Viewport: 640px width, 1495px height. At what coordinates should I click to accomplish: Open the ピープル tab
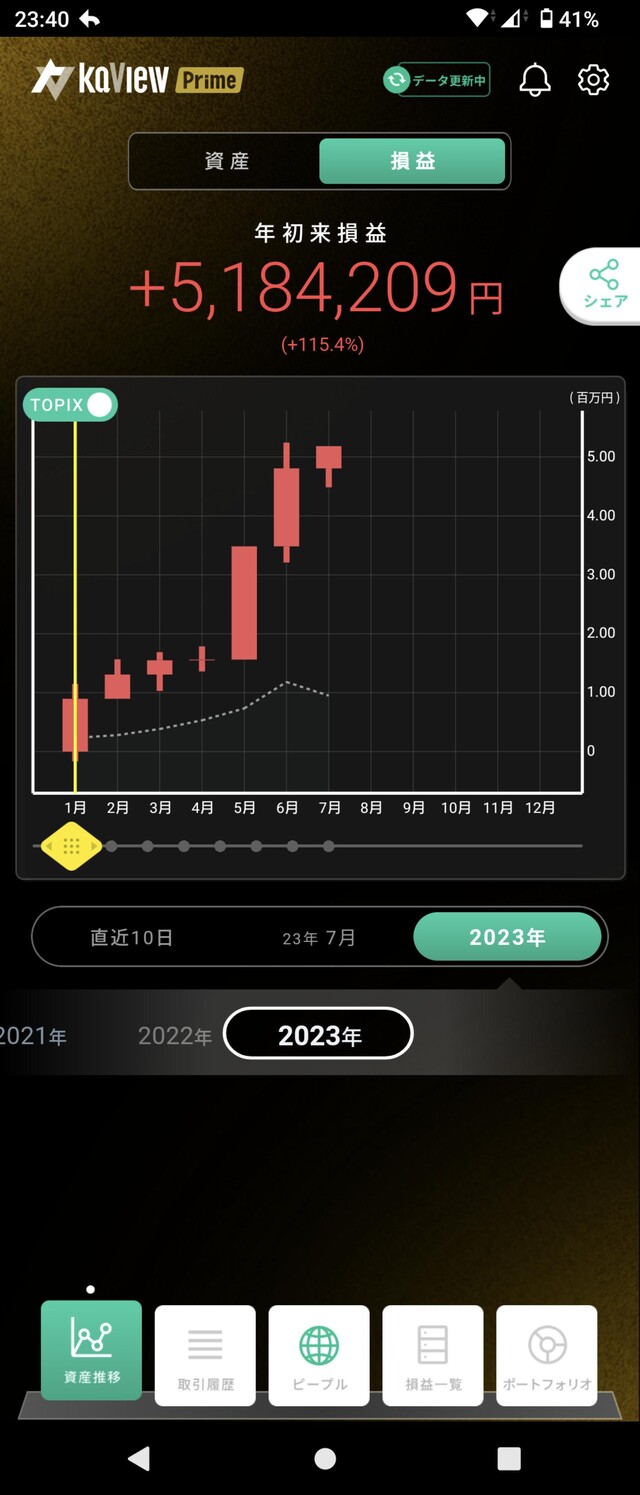pyautogui.click(x=319, y=1355)
